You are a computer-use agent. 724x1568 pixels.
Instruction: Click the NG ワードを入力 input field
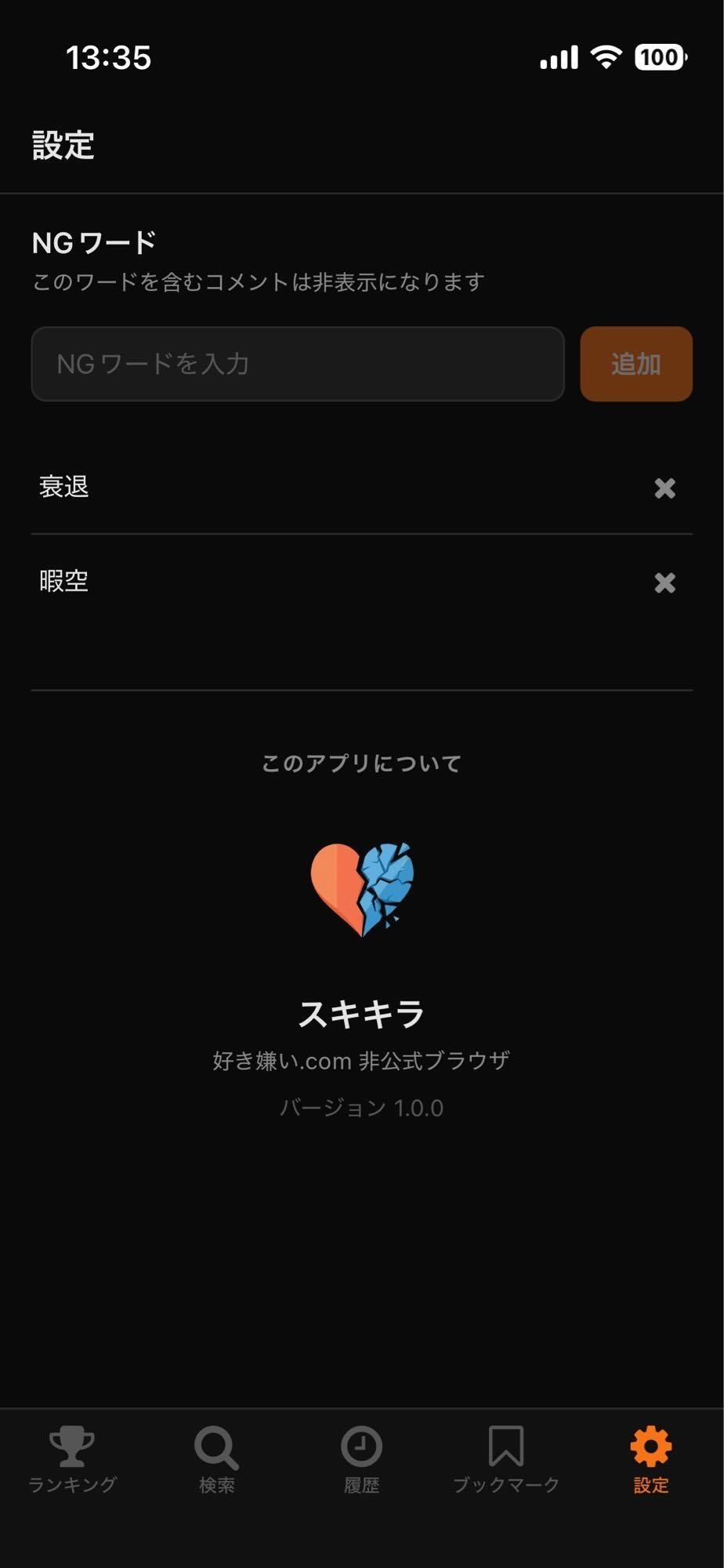click(x=298, y=364)
